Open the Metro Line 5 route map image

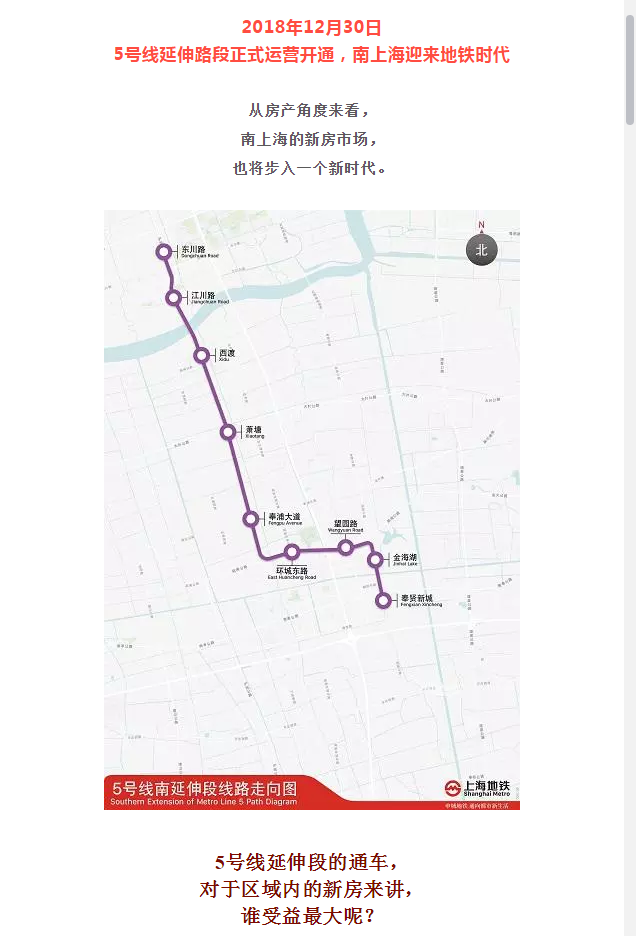point(312,509)
